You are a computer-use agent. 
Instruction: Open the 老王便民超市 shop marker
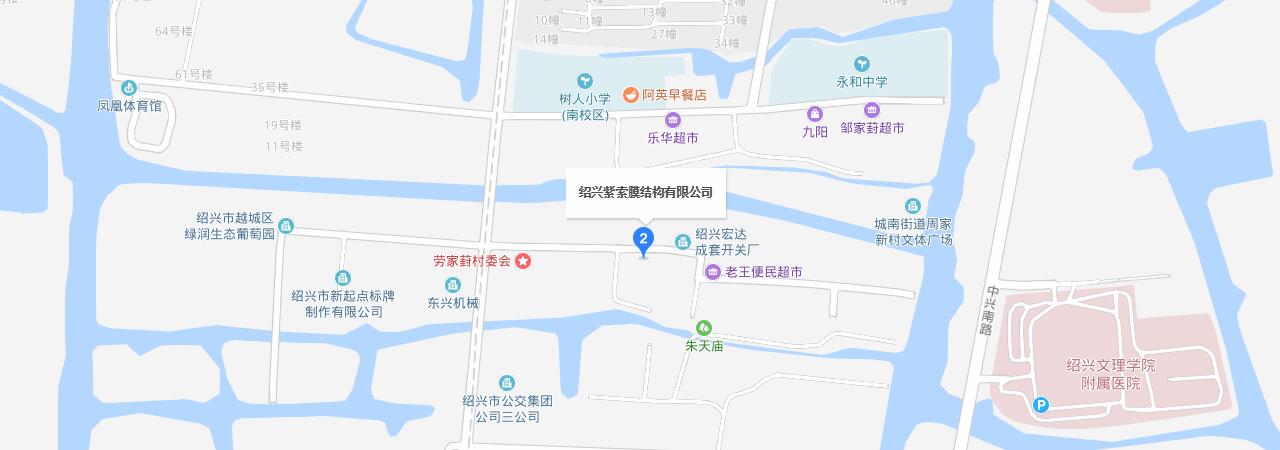712,272
